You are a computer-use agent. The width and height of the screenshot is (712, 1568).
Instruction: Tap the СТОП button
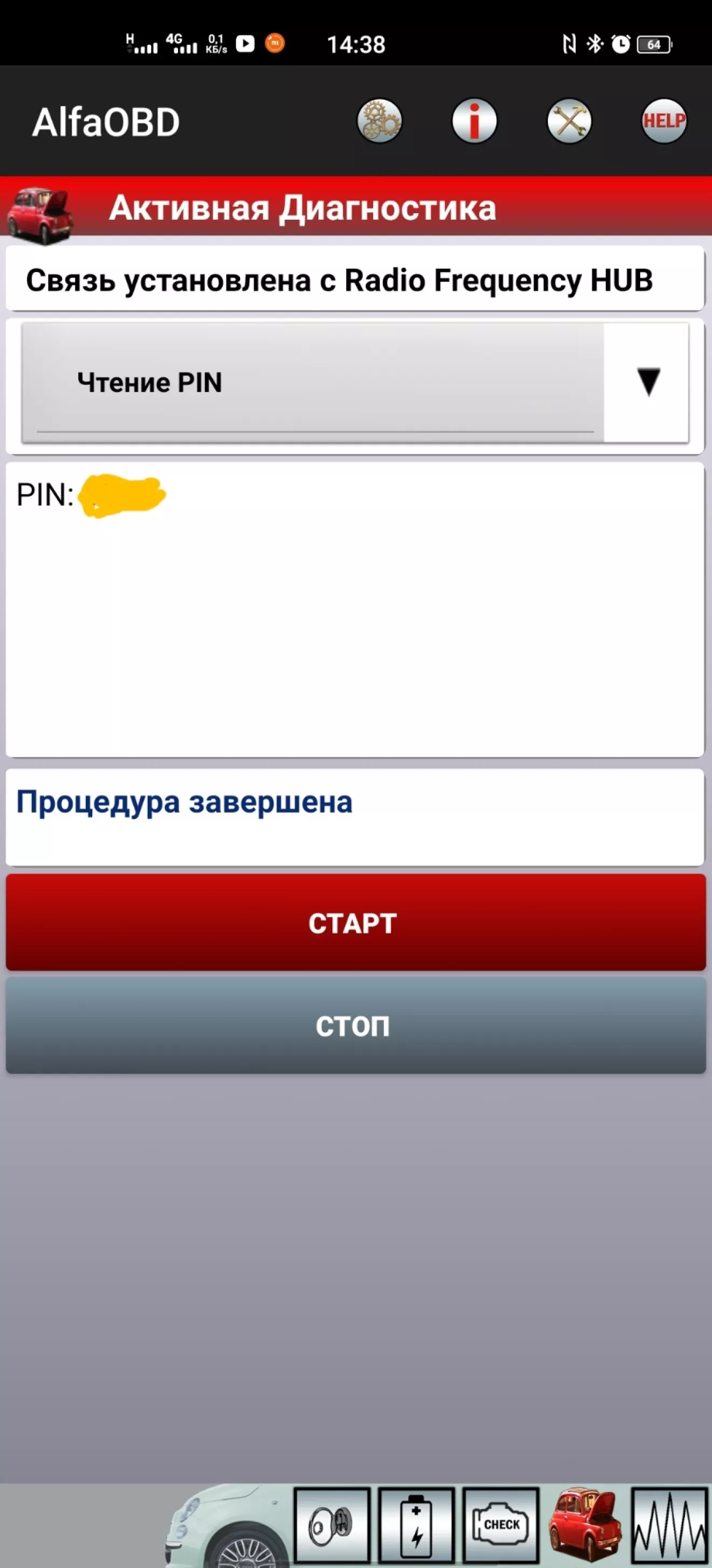tap(355, 1026)
